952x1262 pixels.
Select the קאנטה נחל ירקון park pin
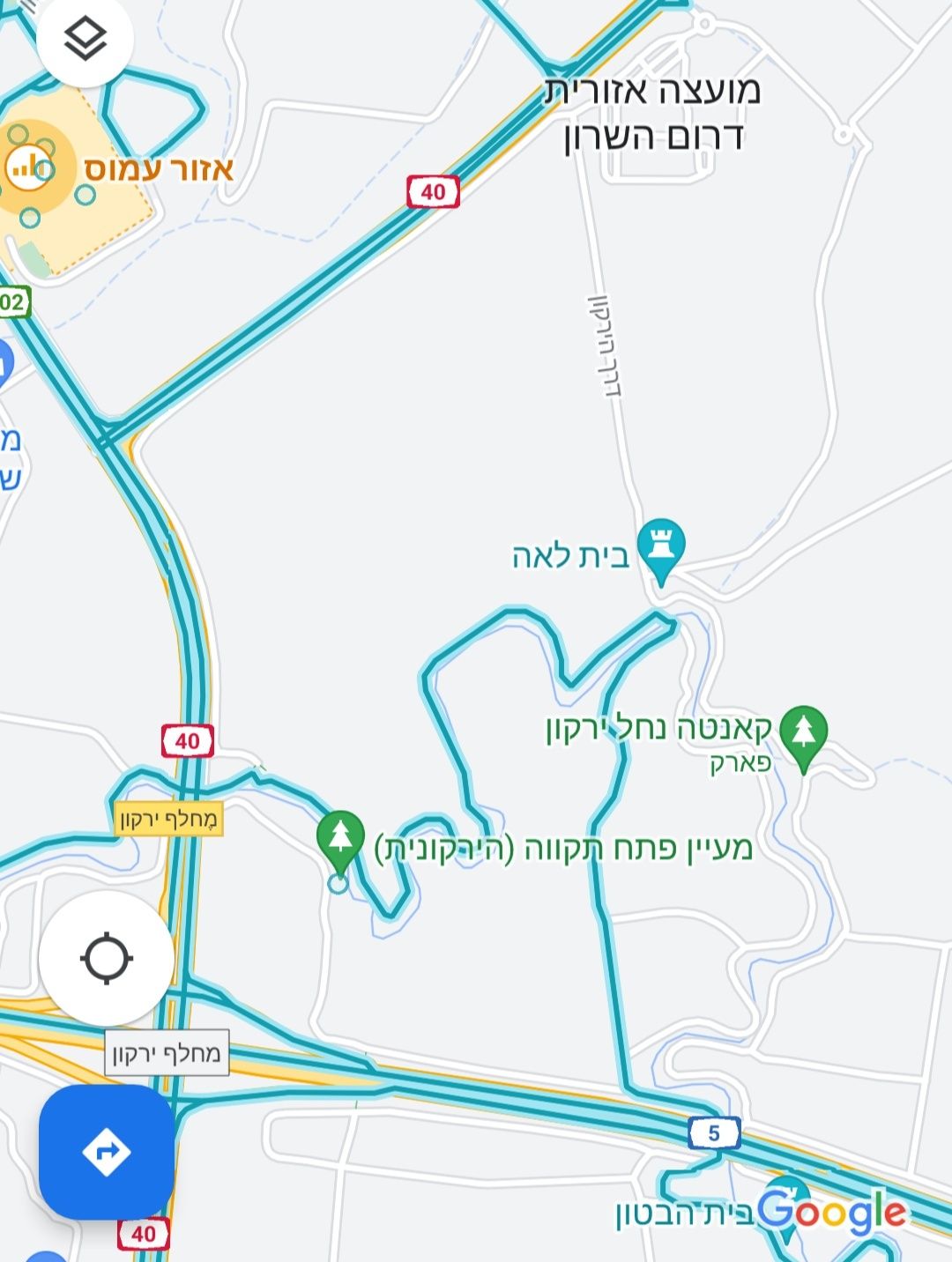point(803,733)
